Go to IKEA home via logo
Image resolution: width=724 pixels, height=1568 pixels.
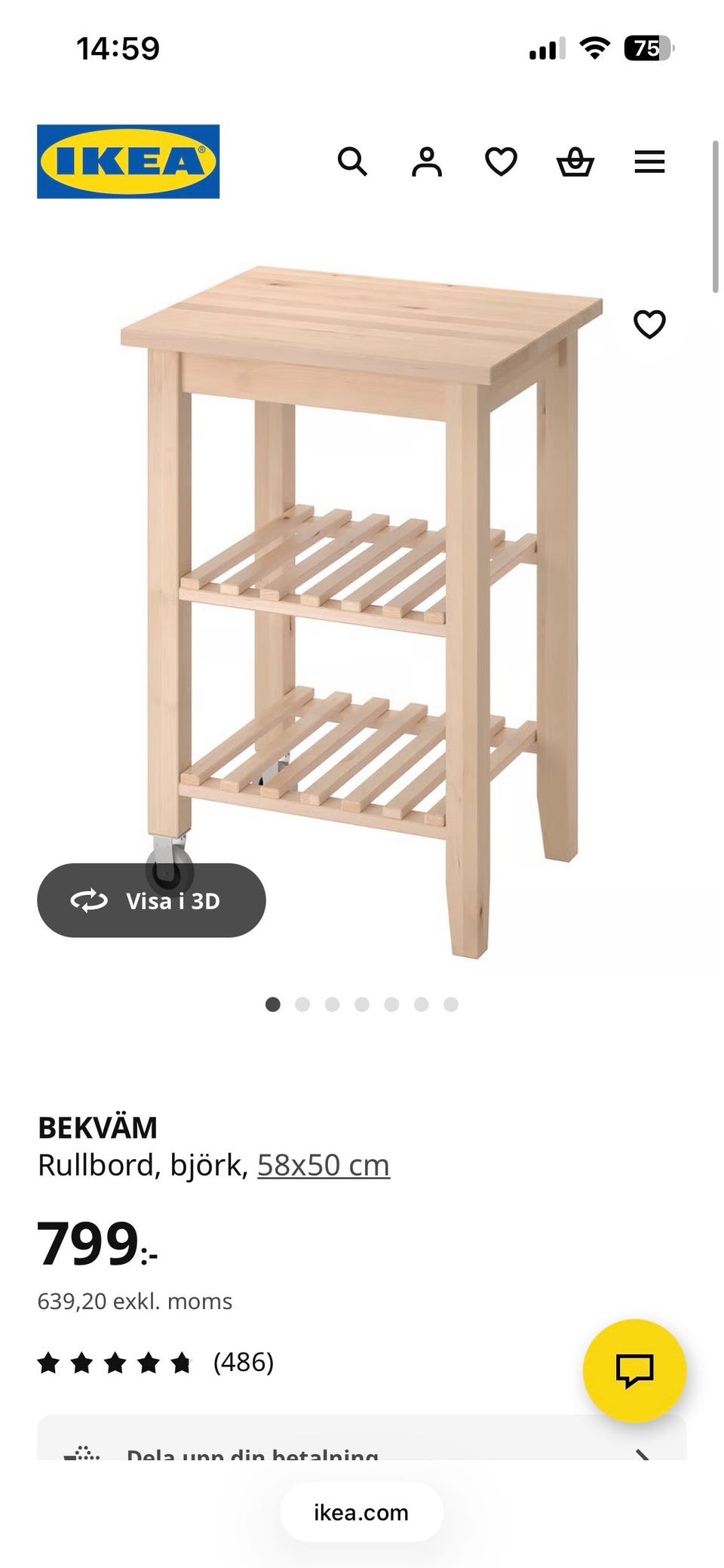(128, 161)
